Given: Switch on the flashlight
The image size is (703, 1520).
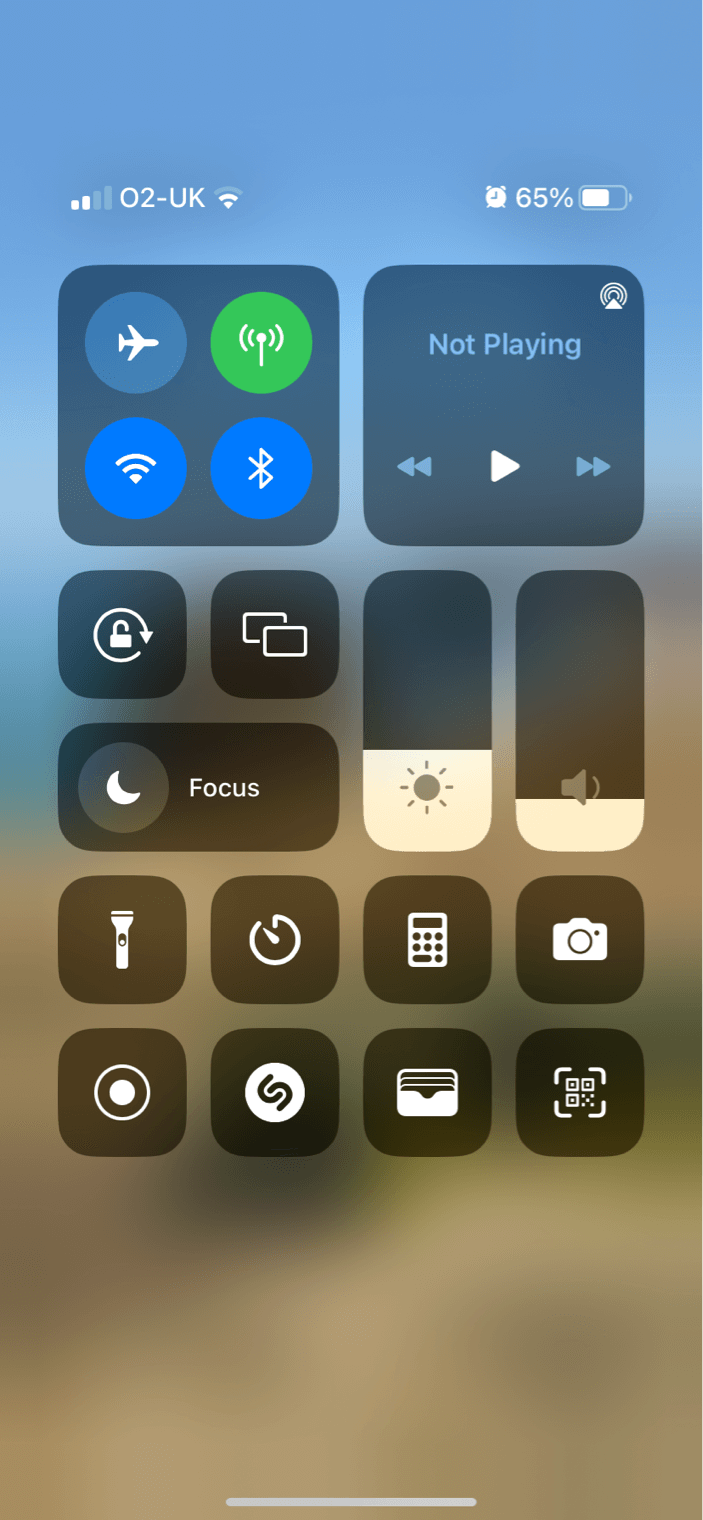Looking at the screenshot, I should [122, 939].
